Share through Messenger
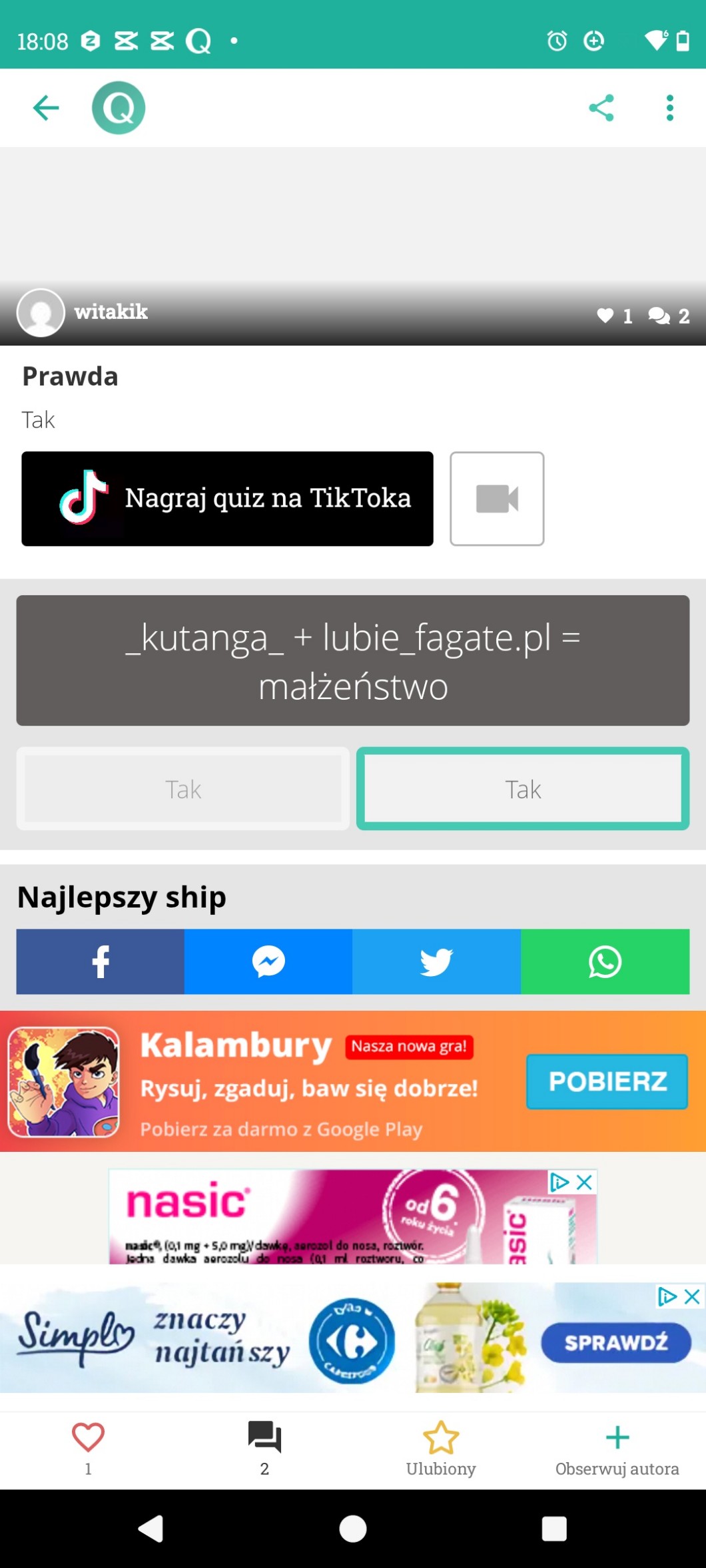This screenshot has width=706, height=1568. pyautogui.click(x=268, y=961)
